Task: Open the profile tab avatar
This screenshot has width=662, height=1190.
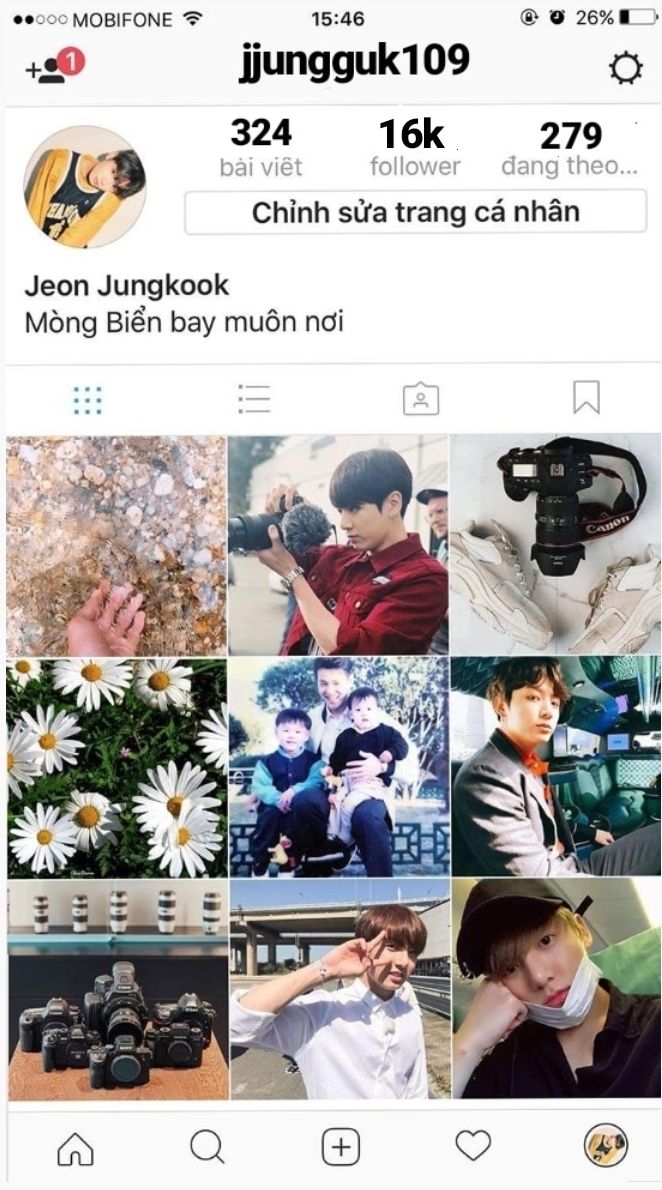Action: (605, 1146)
